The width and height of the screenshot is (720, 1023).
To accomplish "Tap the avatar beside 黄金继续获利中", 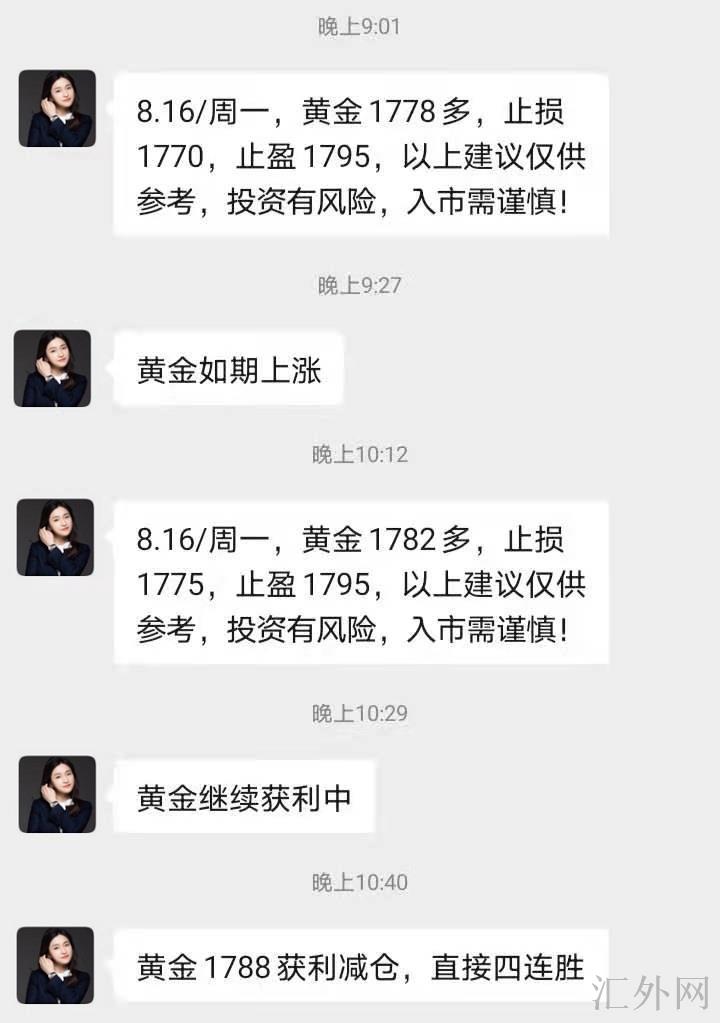I will (x=56, y=794).
